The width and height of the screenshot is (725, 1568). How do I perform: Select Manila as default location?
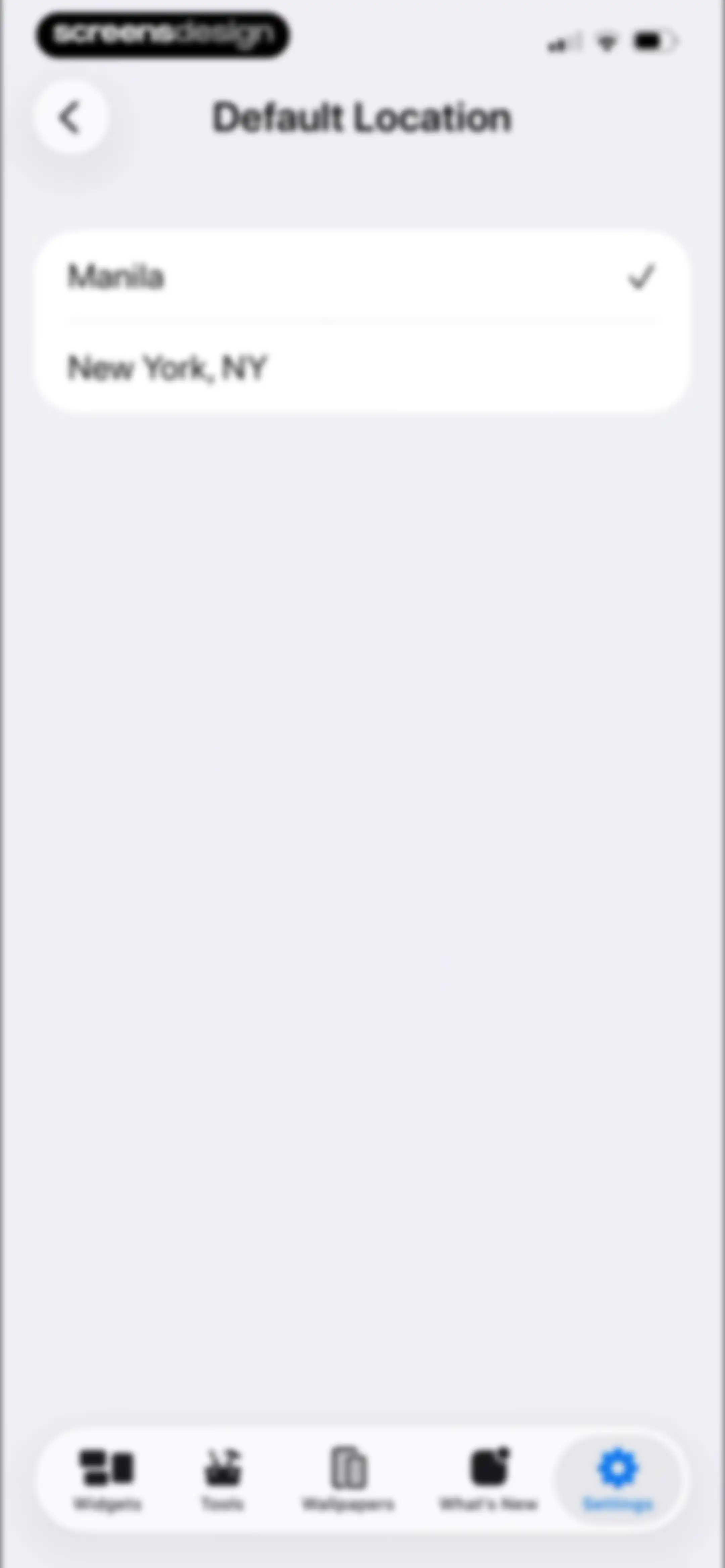[362, 276]
